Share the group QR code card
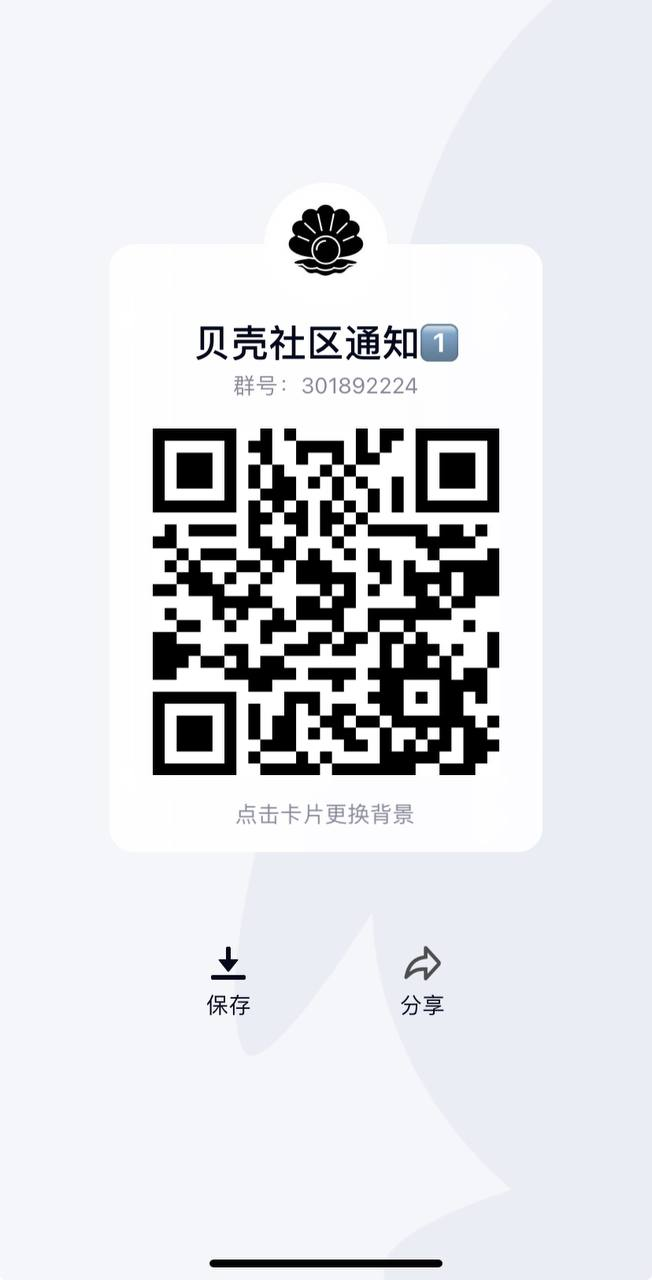652x1280 pixels. (422, 980)
